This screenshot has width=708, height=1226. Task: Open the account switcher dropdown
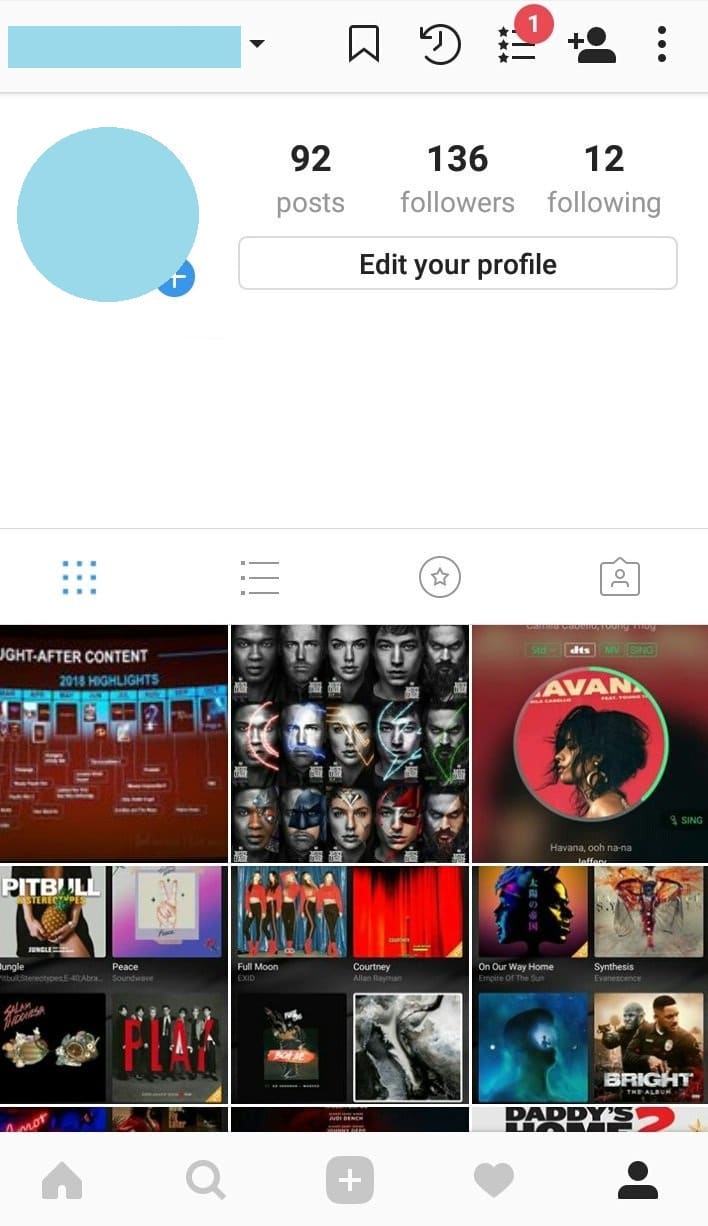click(257, 44)
